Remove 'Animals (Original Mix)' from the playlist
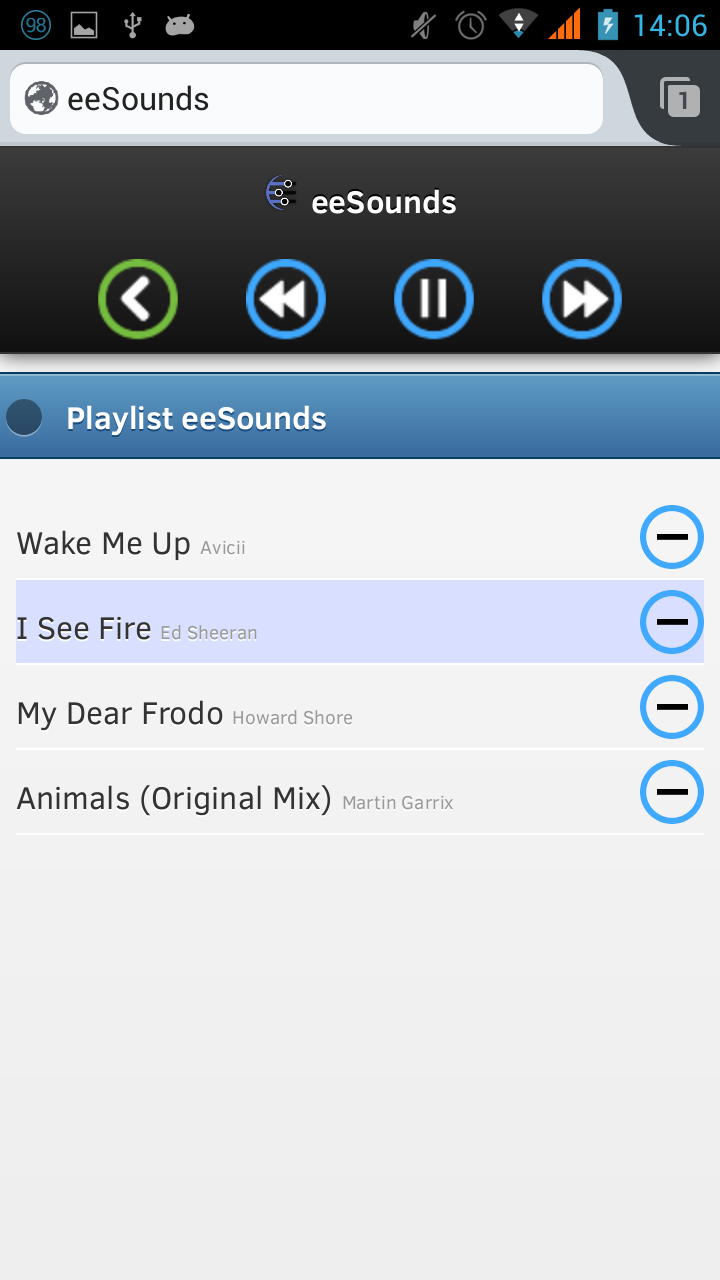This screenshot has height=1280, width=720. tap(672, 792)
